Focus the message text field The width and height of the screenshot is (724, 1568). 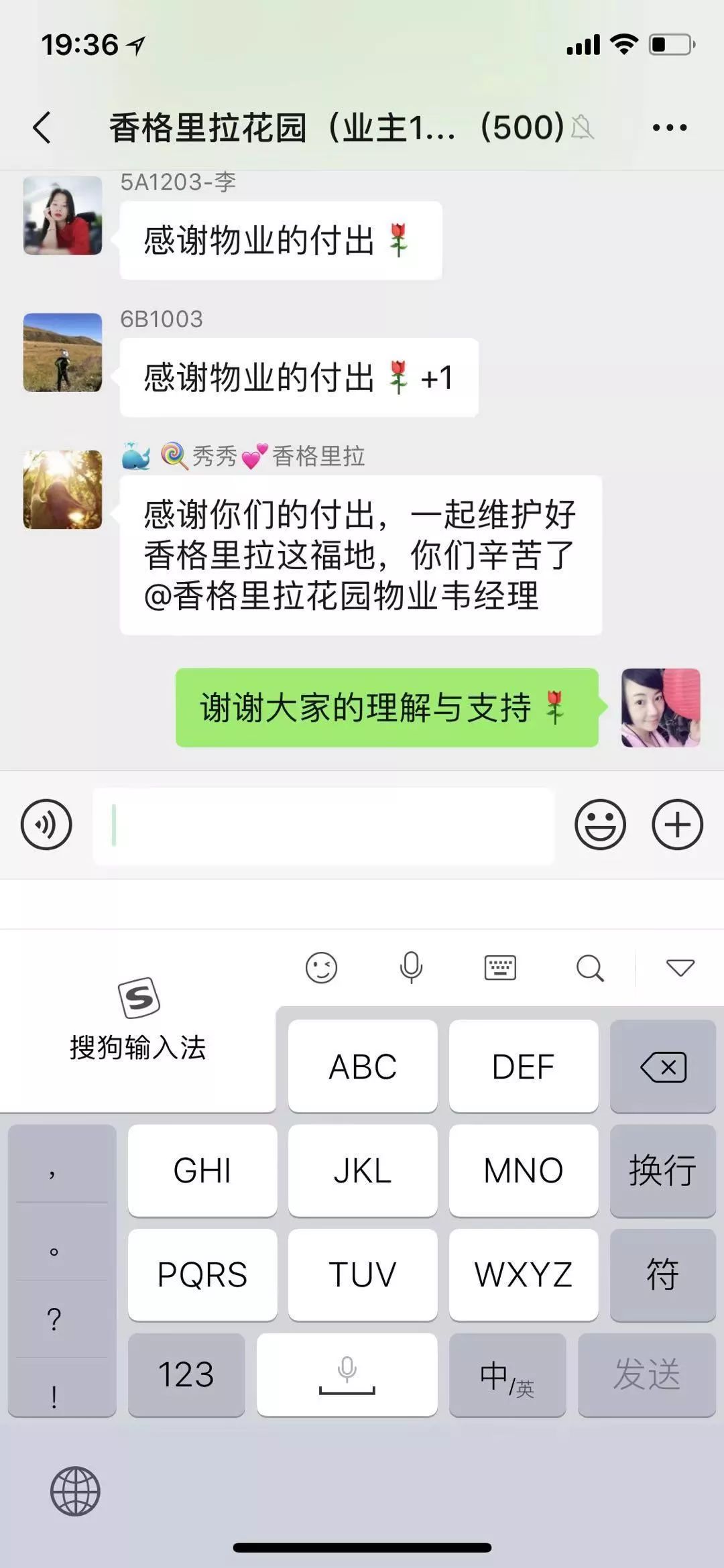pos(323,826)
